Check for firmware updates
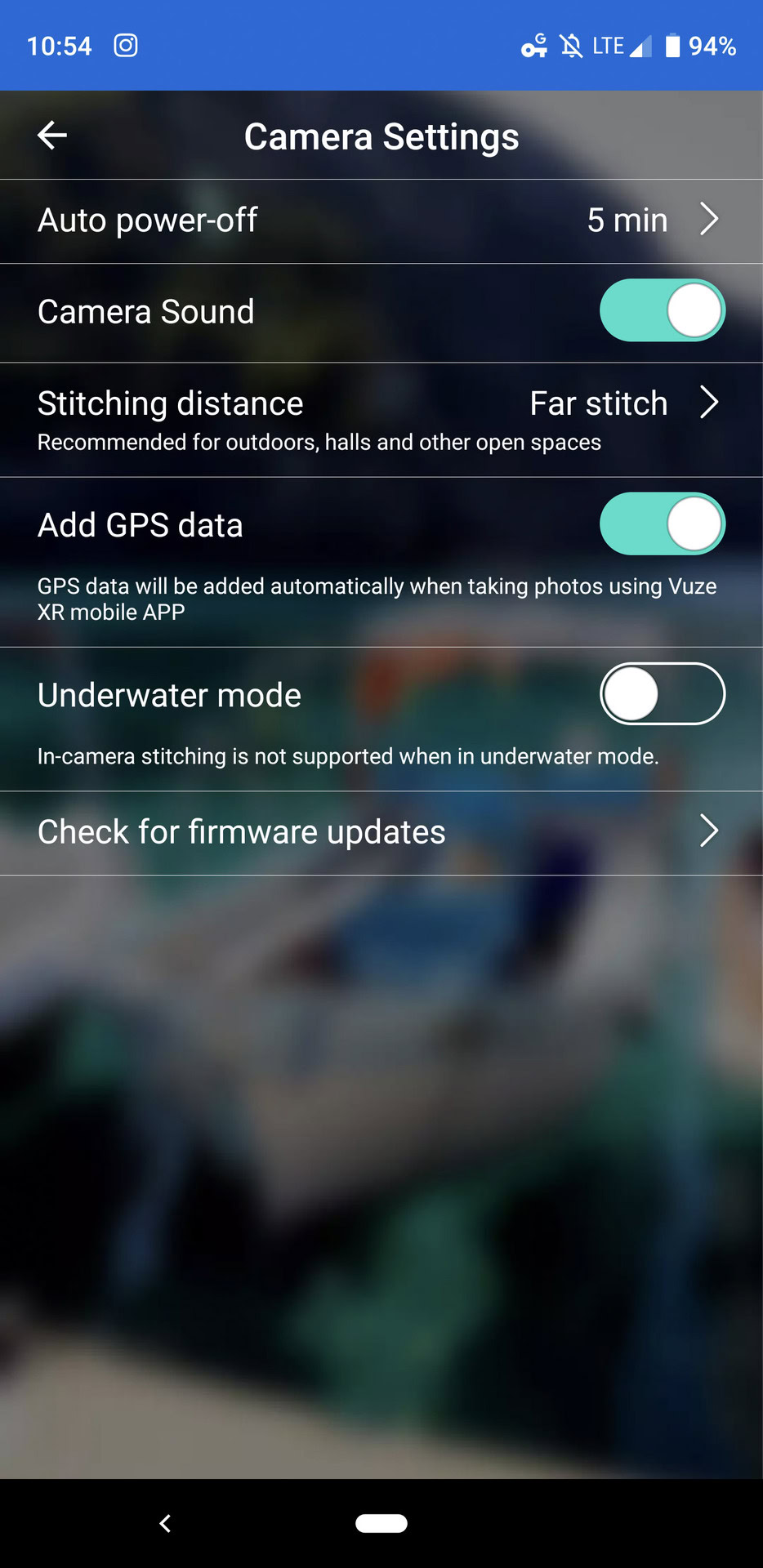This screenshot has height=1568, width=763. (381, 832)
